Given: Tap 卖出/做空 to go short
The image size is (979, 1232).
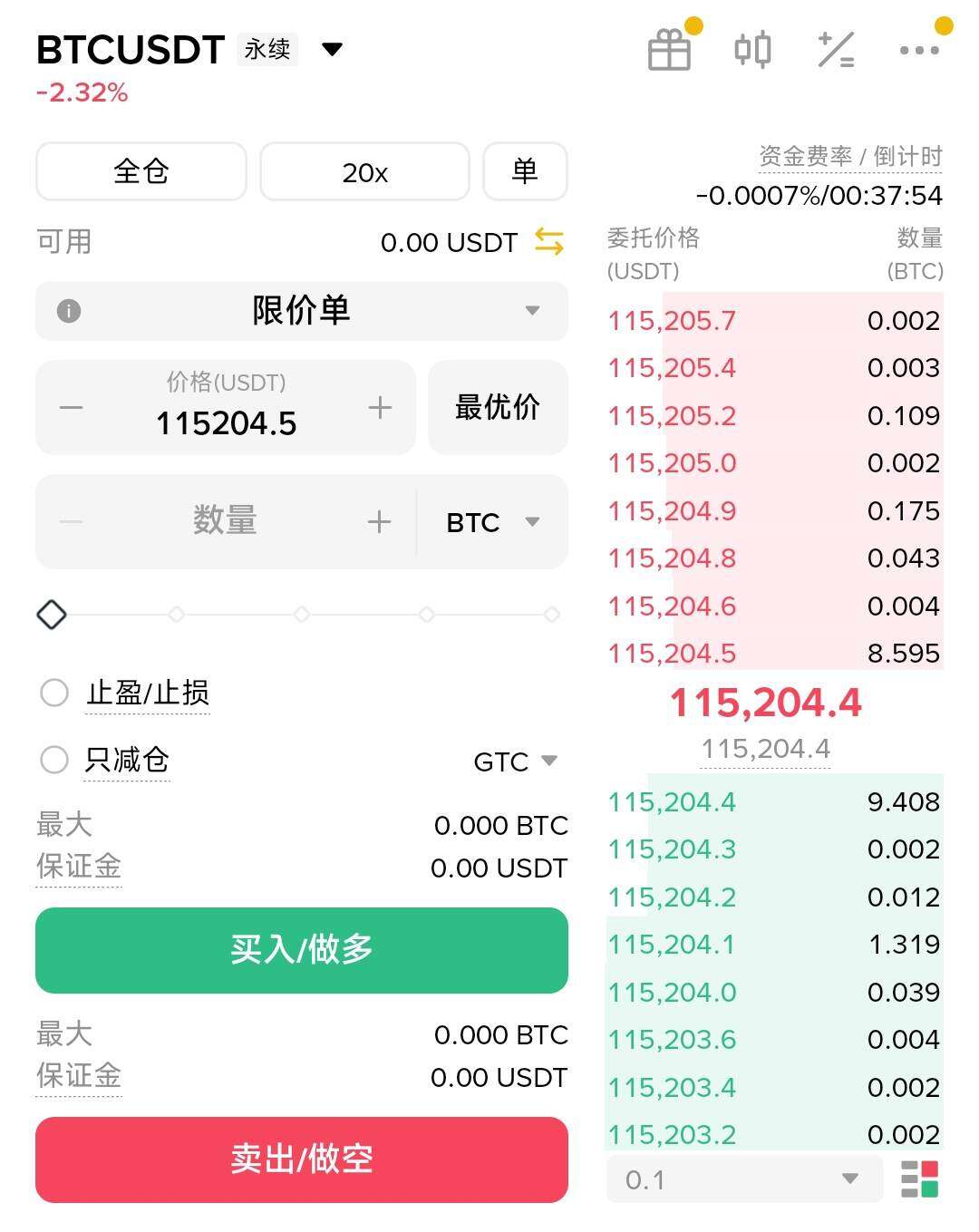Looking at the screenshot, I should [x=301, y=1159].
